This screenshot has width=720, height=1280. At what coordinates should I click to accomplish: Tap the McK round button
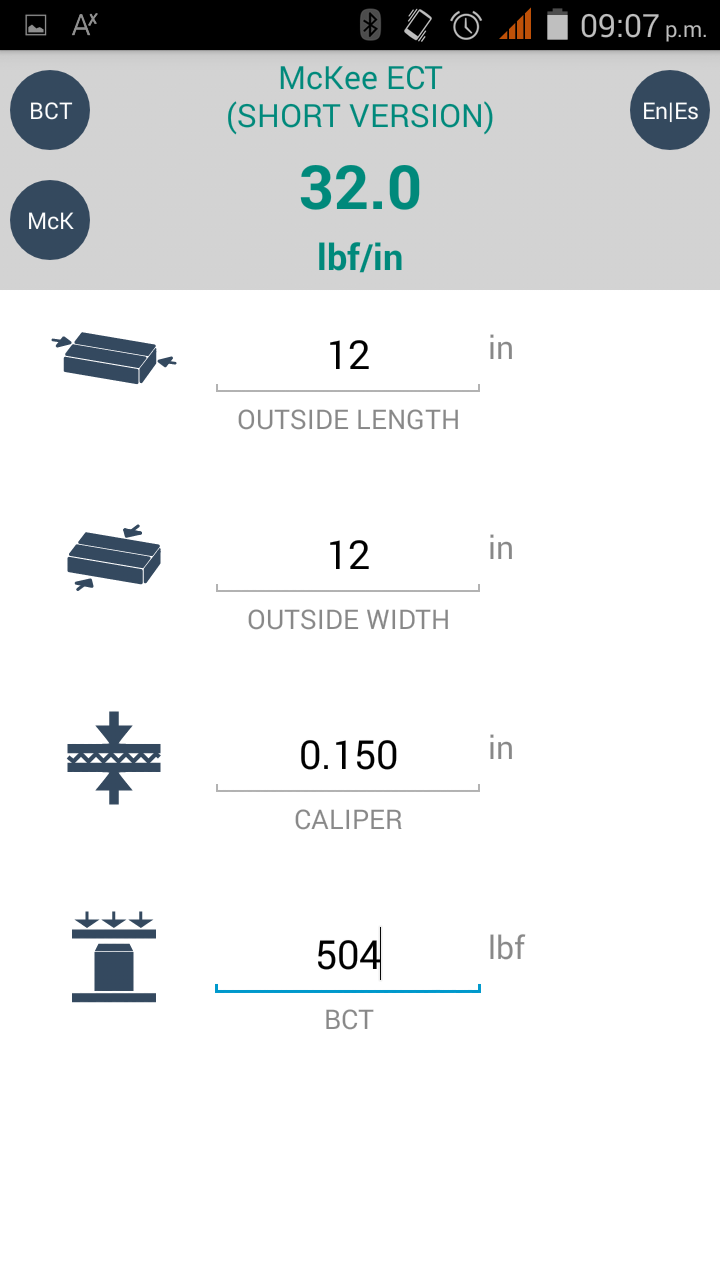pyautogui.click(x=50, y=220)
